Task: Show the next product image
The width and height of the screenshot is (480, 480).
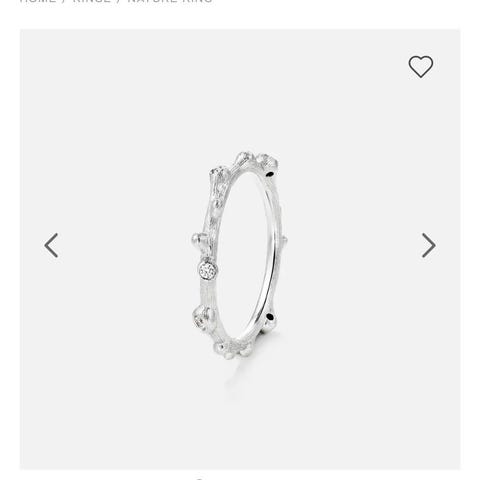Action: [x=428, y=245]
